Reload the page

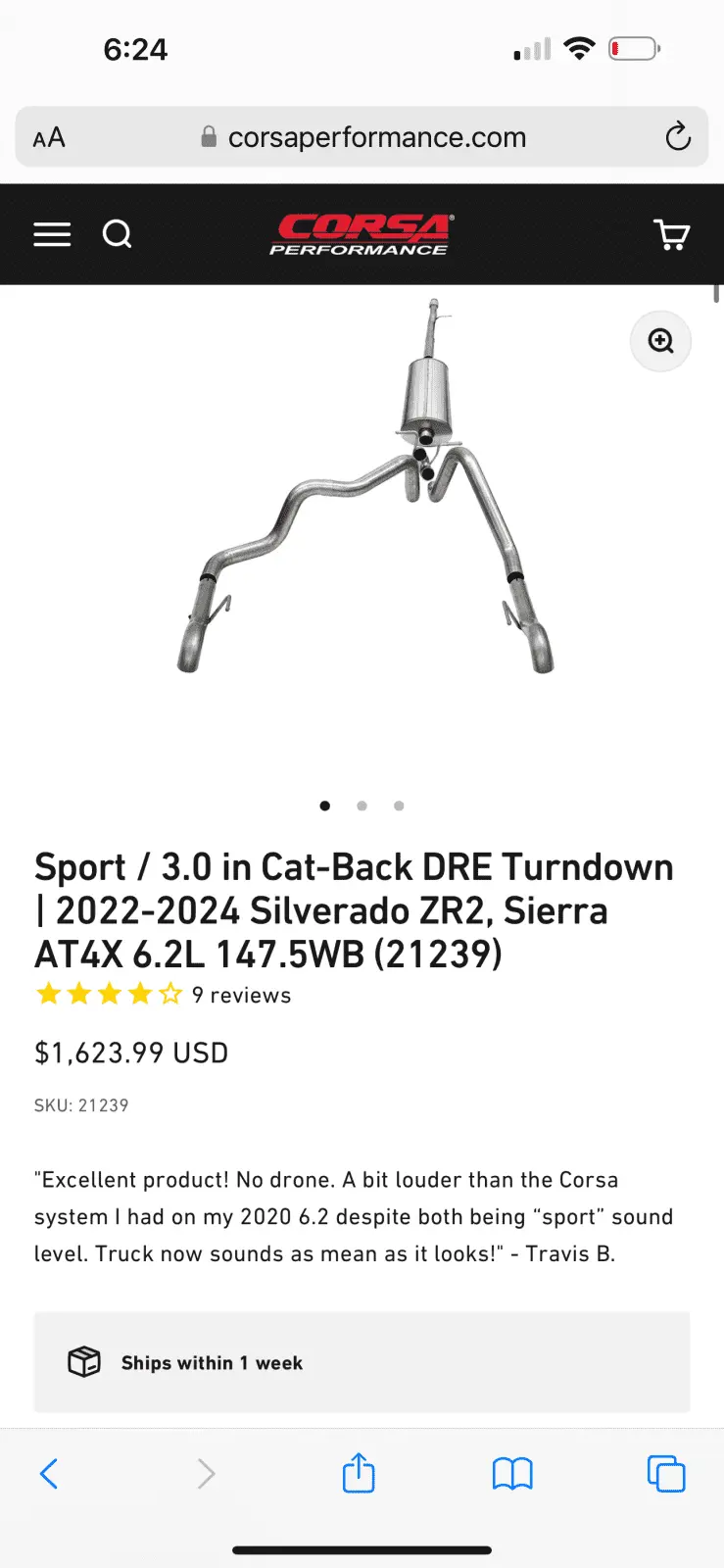pyautogui.click(x=678, y=137)
